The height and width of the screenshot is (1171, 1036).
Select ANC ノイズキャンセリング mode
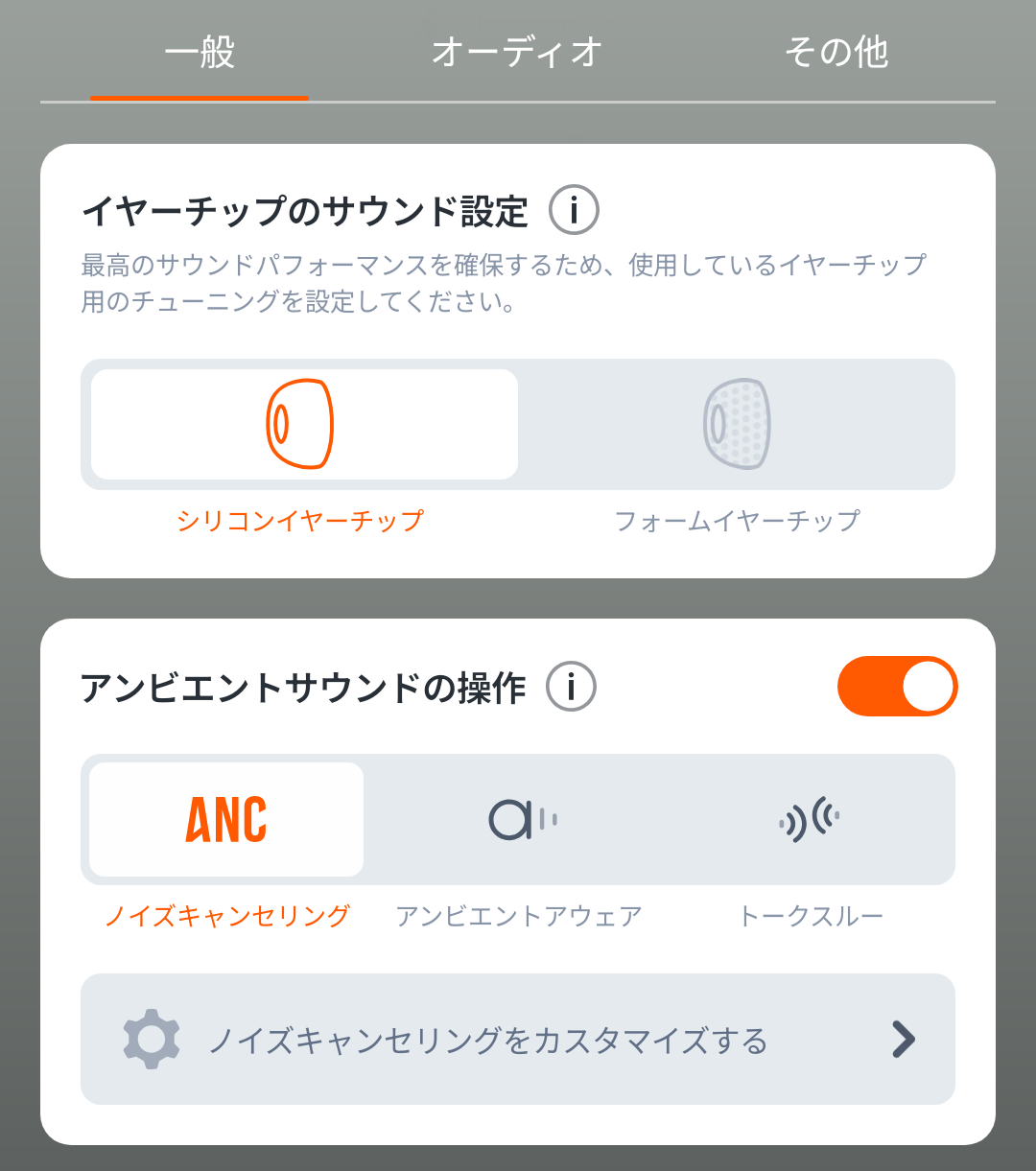click(226, 820)
